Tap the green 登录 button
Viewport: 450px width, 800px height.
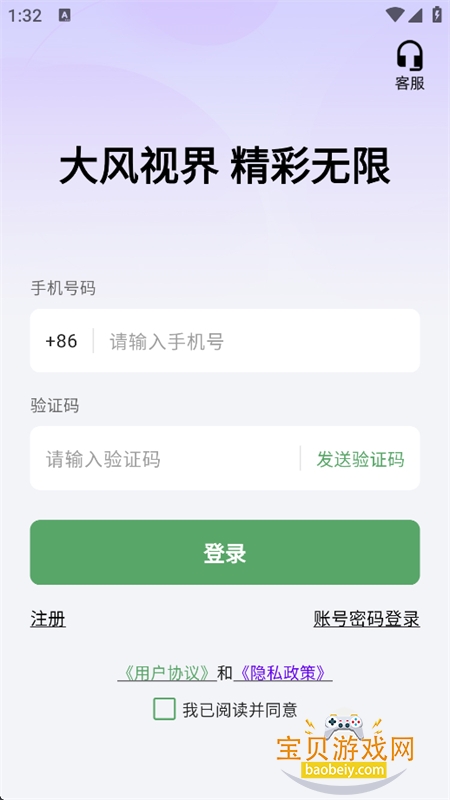(225, 552)
